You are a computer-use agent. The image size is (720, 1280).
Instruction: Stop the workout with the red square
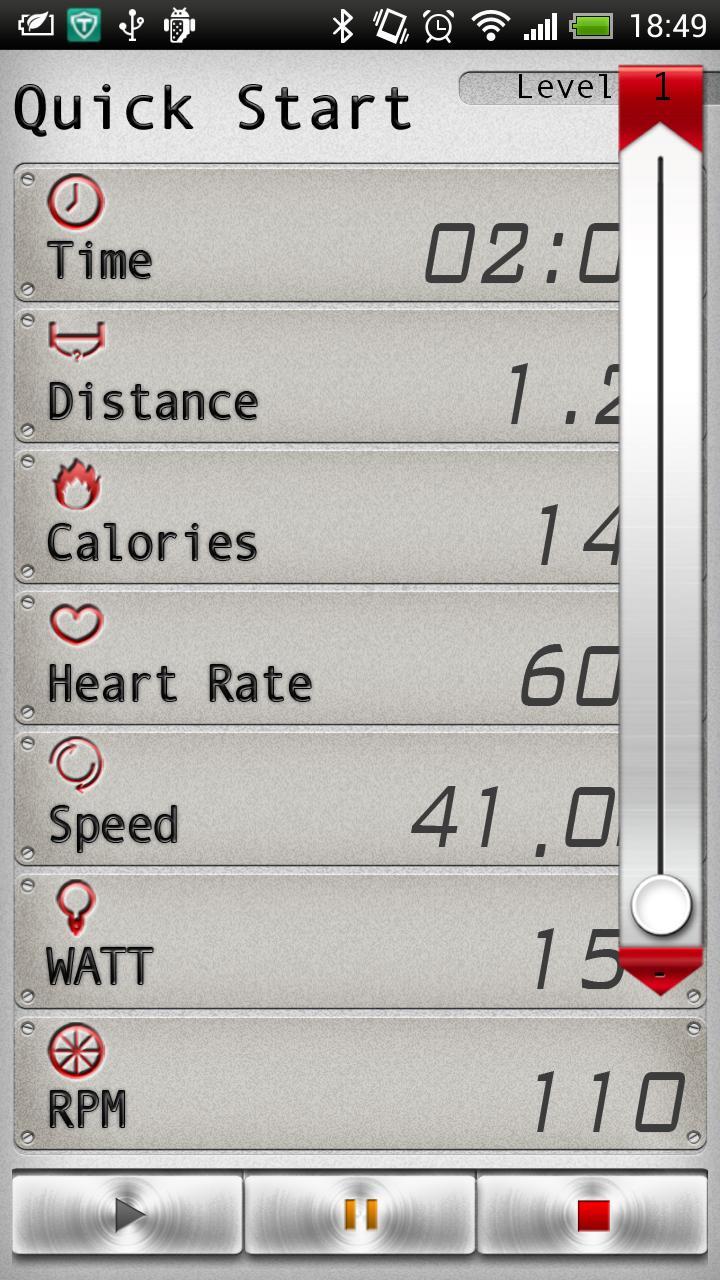coord(592,1214)
